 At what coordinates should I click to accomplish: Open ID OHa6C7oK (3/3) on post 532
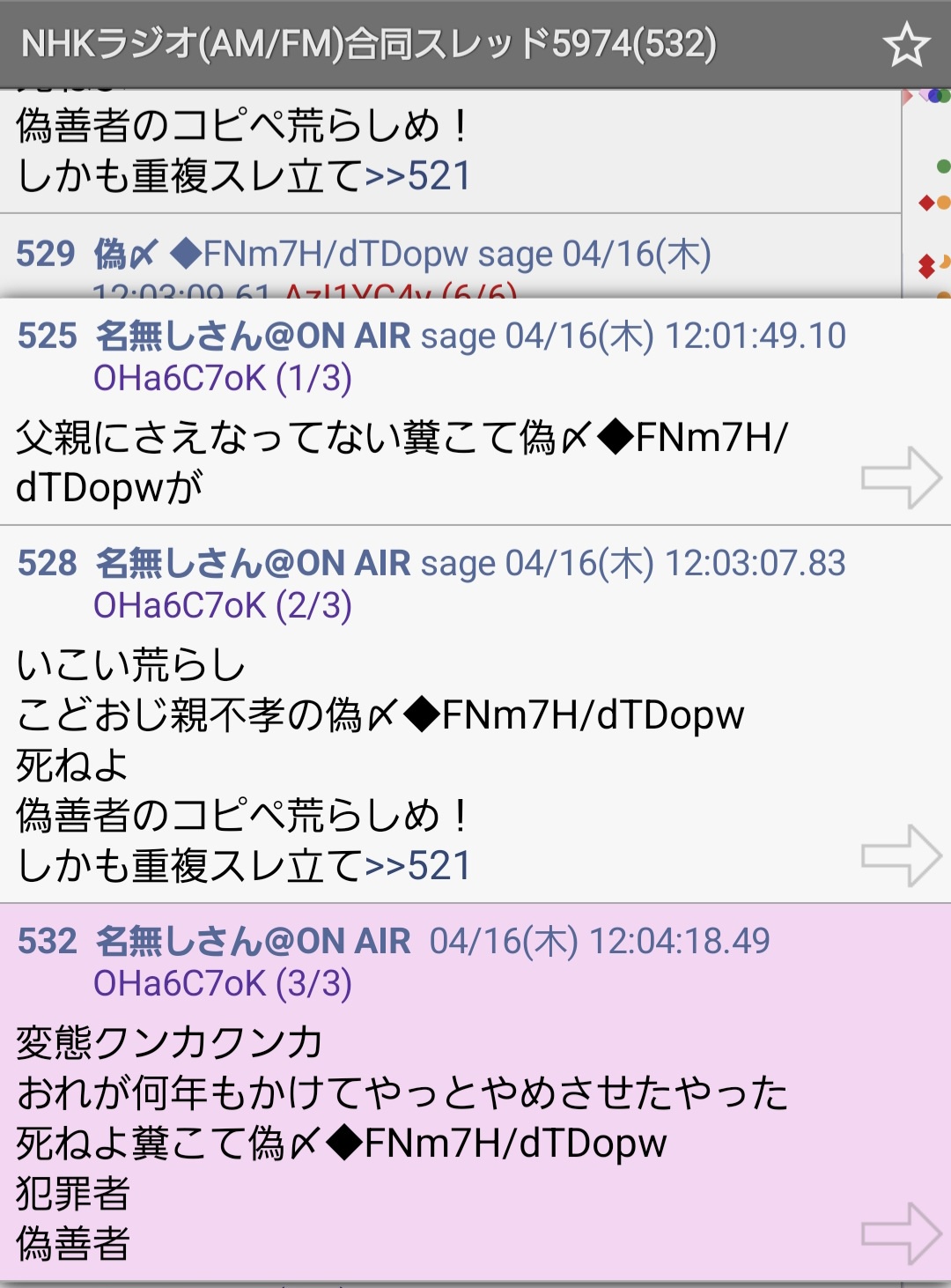click(222, 984)
